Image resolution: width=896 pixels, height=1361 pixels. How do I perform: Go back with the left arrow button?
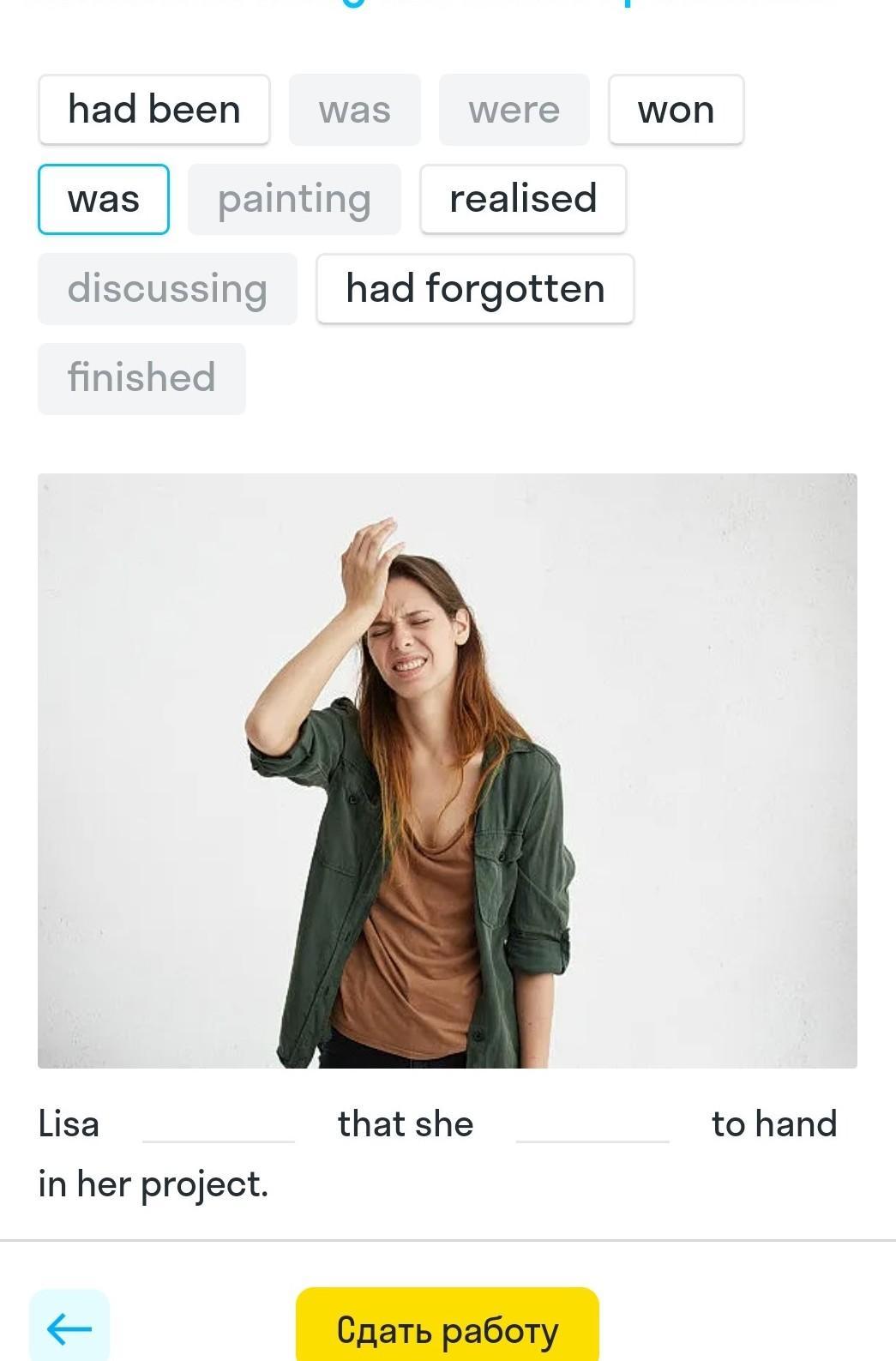(x=69, y=1328)
